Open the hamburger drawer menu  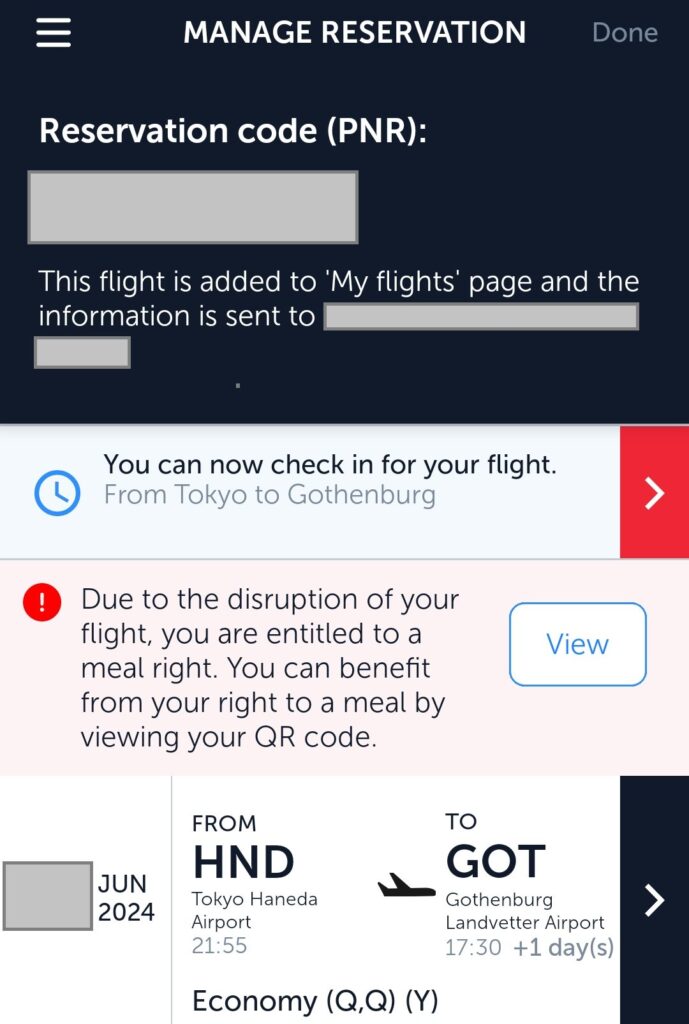pos(53,33)
